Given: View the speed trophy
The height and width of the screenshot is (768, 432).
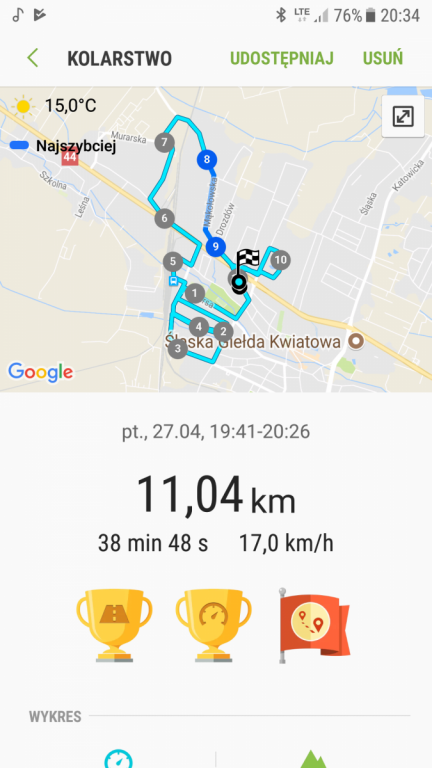Looking at the screenshot, I should [x=214, y=625].
